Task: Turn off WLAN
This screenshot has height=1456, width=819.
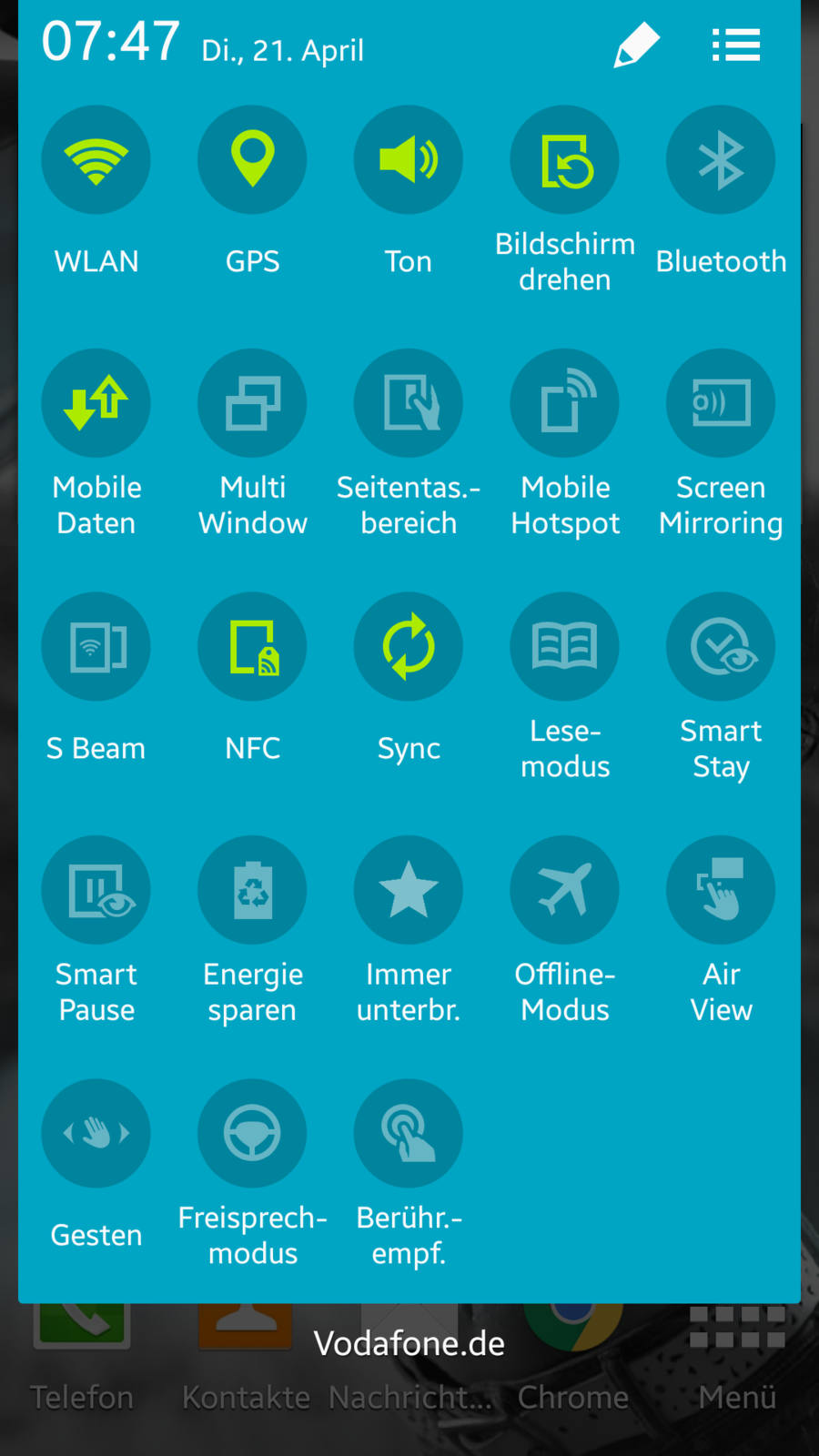Action: 96,160
